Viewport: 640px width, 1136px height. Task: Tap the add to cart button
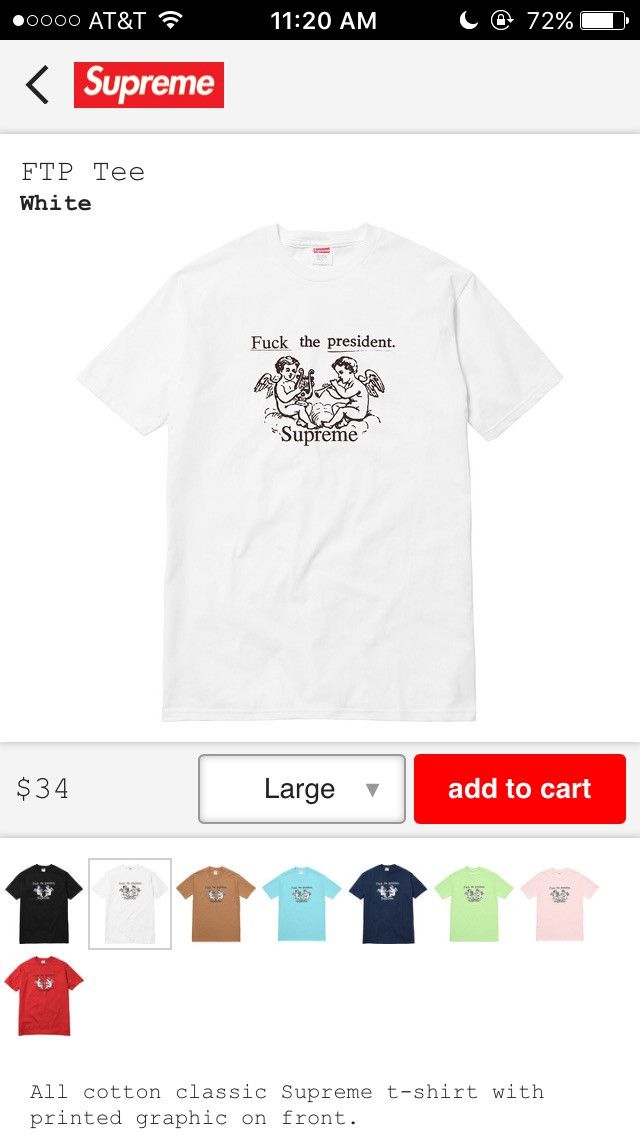click(520, 789)
